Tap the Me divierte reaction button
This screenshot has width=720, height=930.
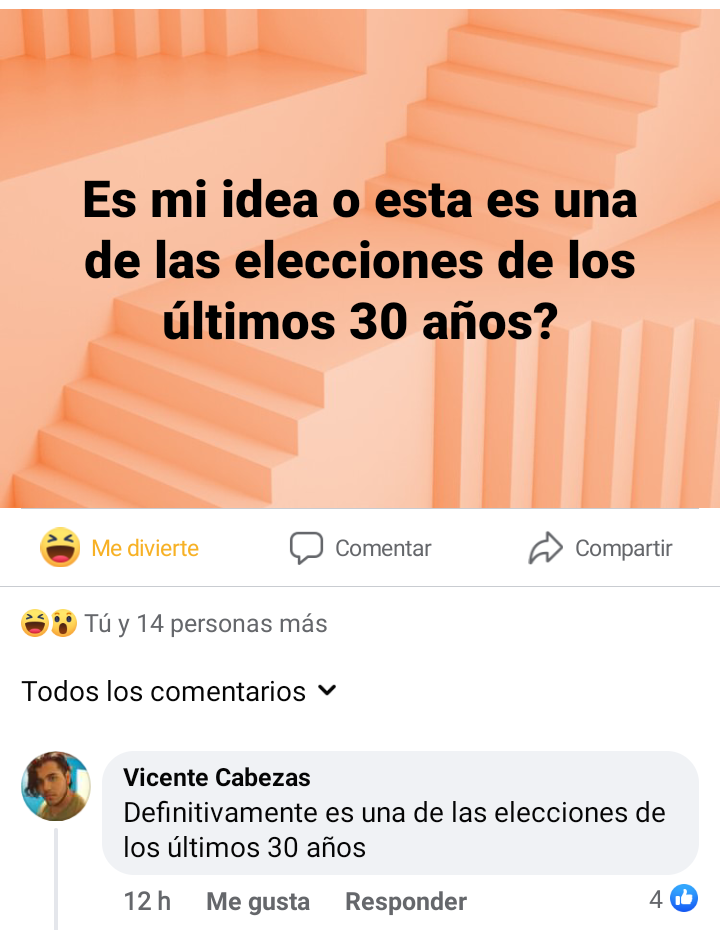click(x=120, y=548)
